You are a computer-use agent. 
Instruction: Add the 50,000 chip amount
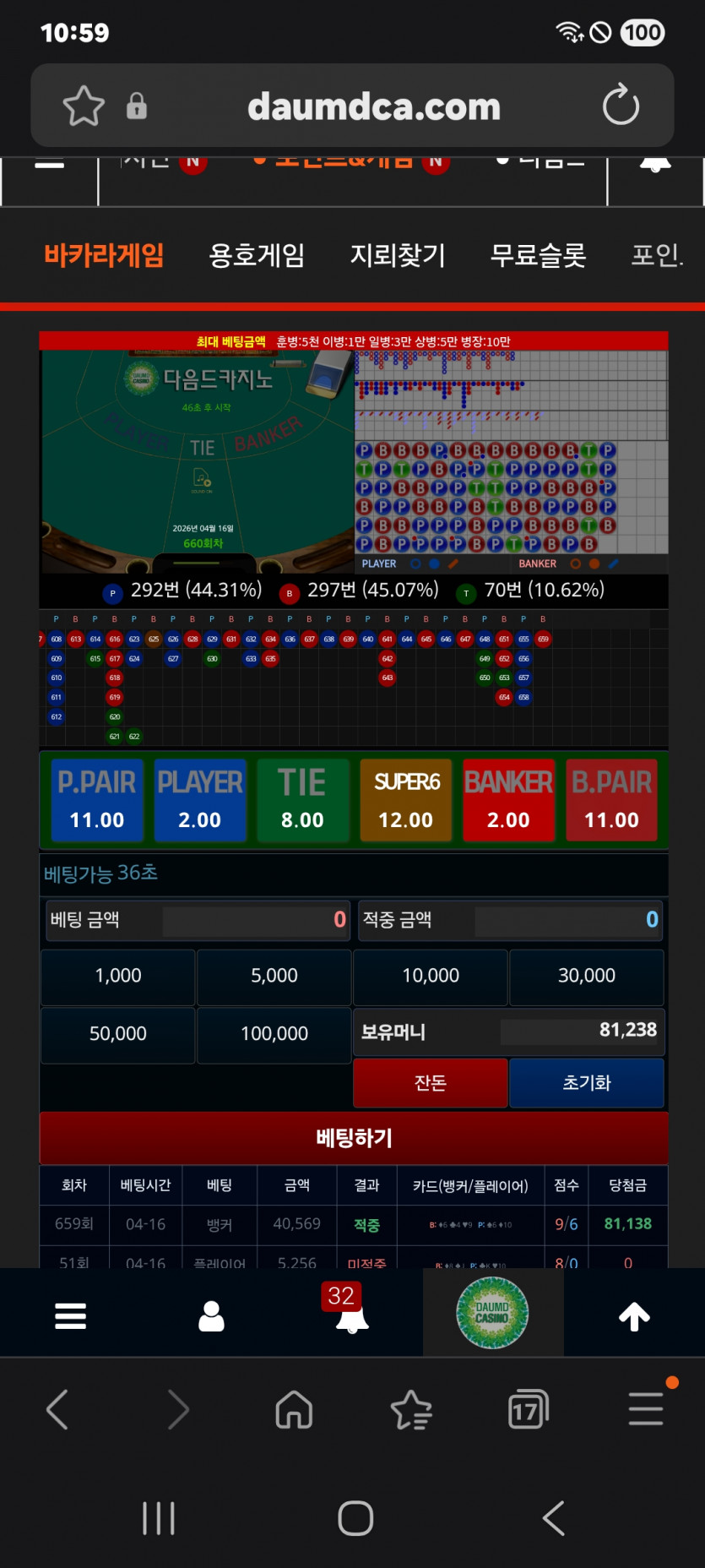point(118,1034)
